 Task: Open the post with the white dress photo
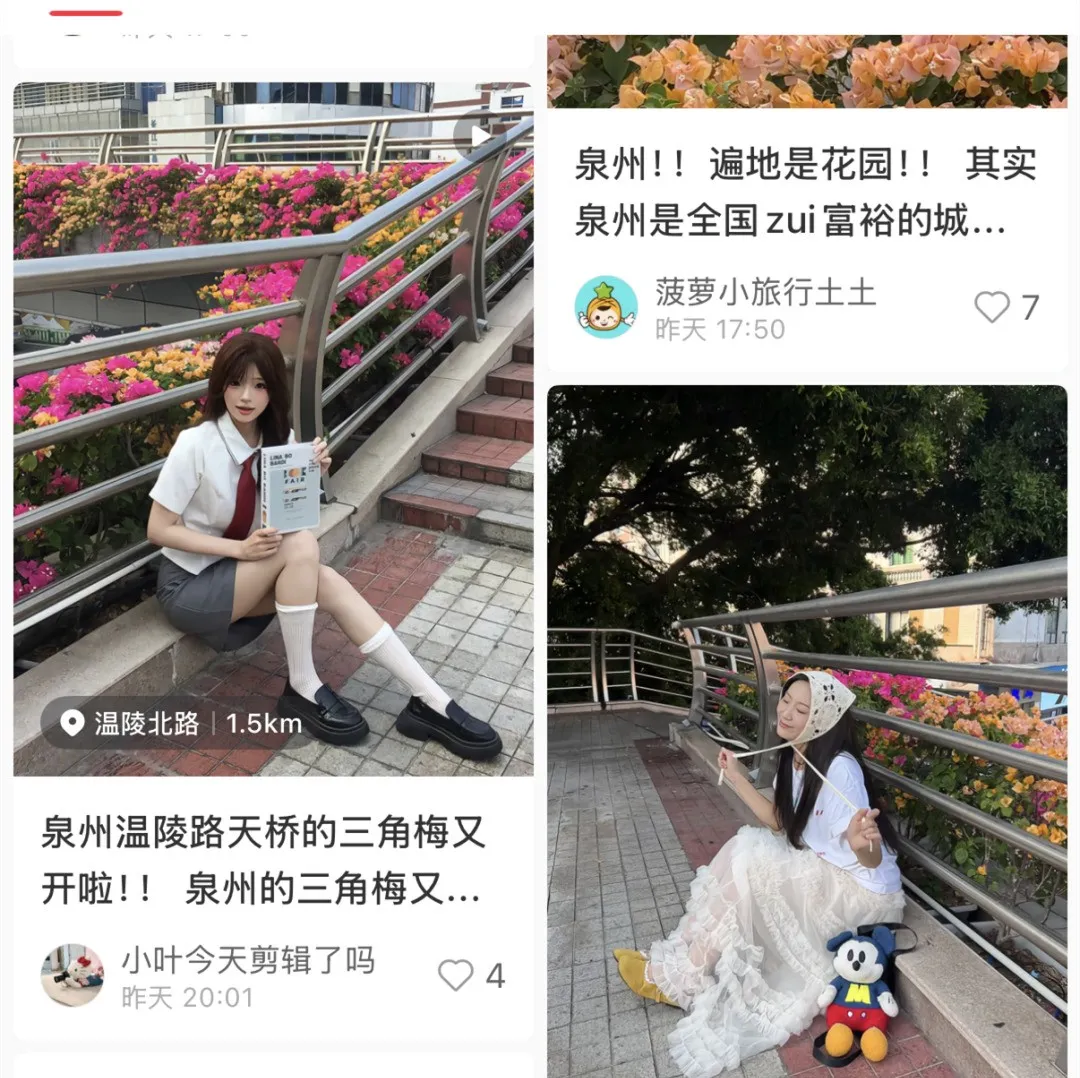pos(806,730)
